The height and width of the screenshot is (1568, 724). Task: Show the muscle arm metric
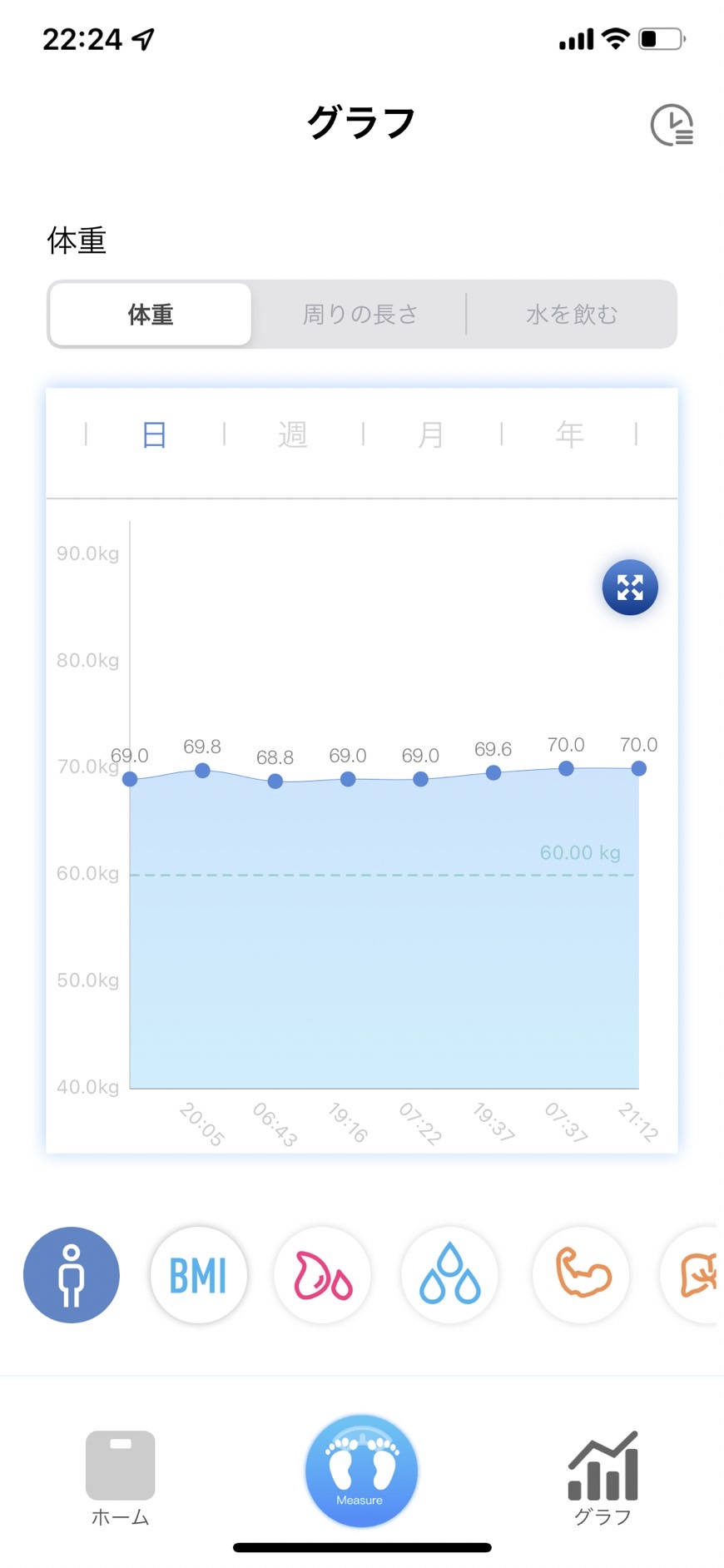582,1275
